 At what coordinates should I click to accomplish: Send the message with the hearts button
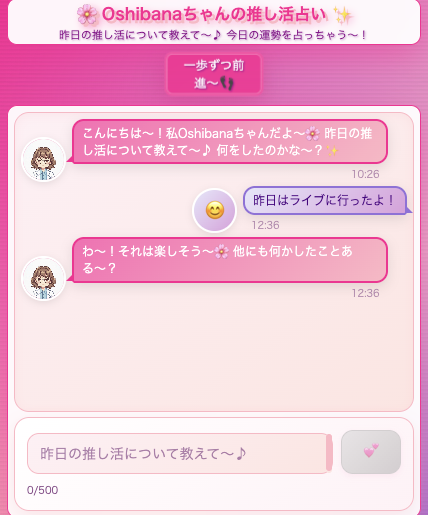371,452
